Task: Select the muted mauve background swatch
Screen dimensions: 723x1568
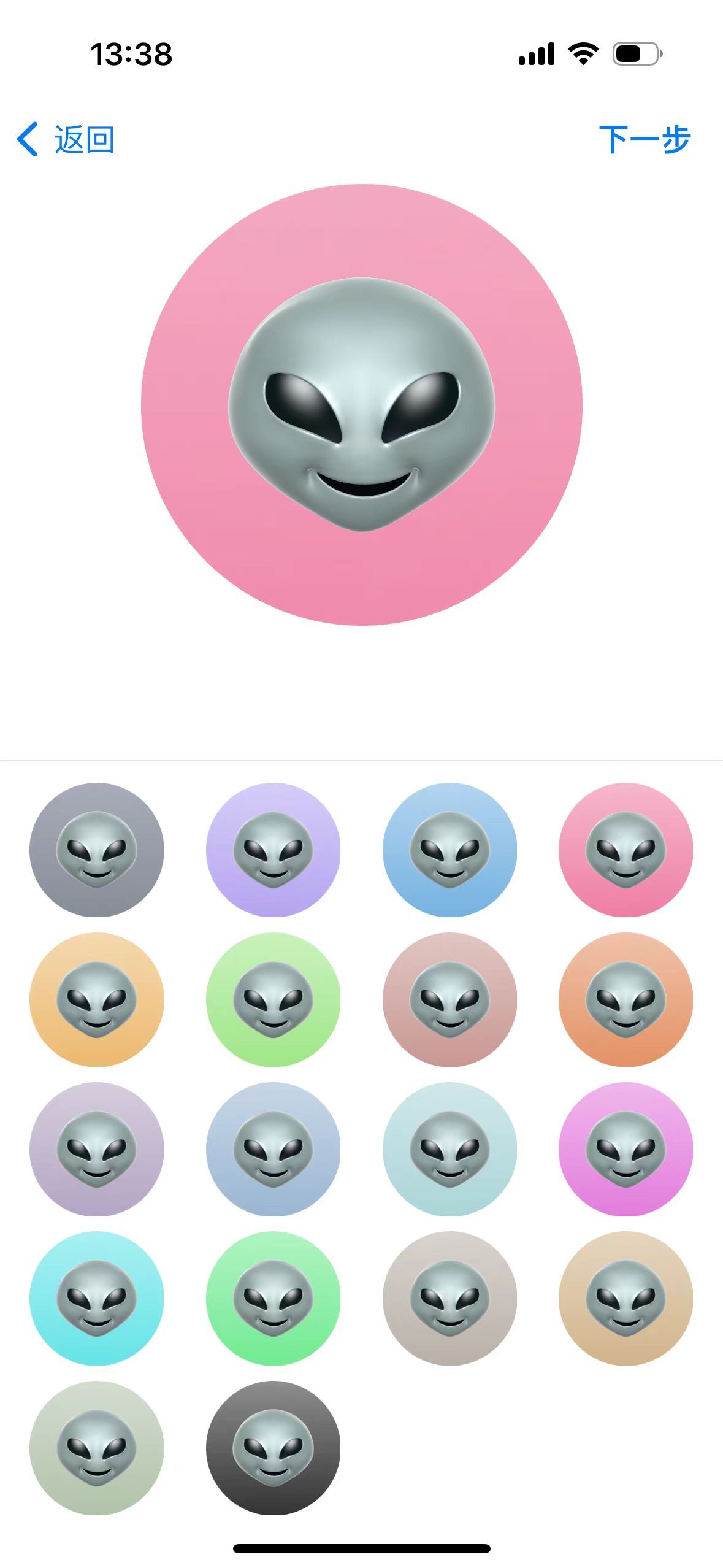Action: [x=96, y=1149]
